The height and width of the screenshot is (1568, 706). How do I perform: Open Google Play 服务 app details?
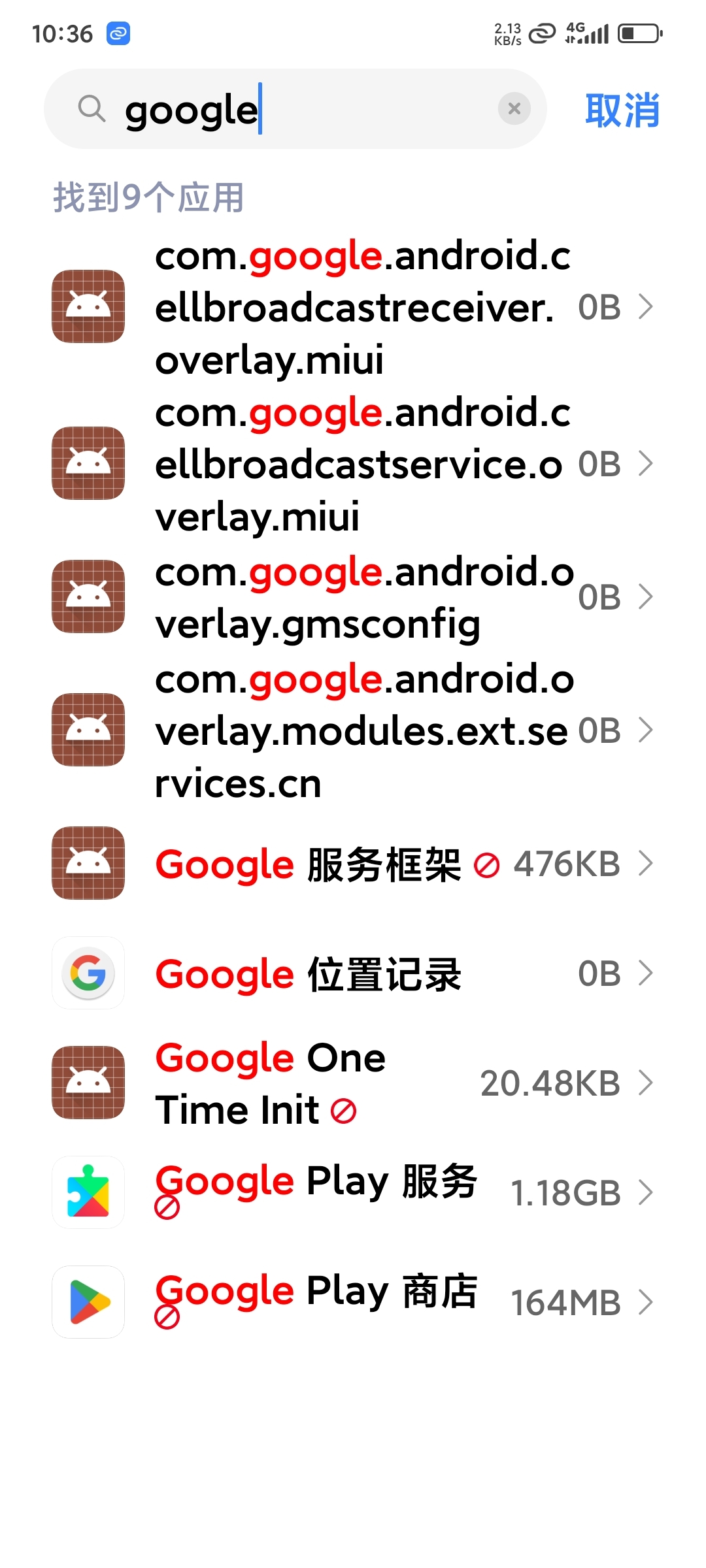tap(353, 1193)
